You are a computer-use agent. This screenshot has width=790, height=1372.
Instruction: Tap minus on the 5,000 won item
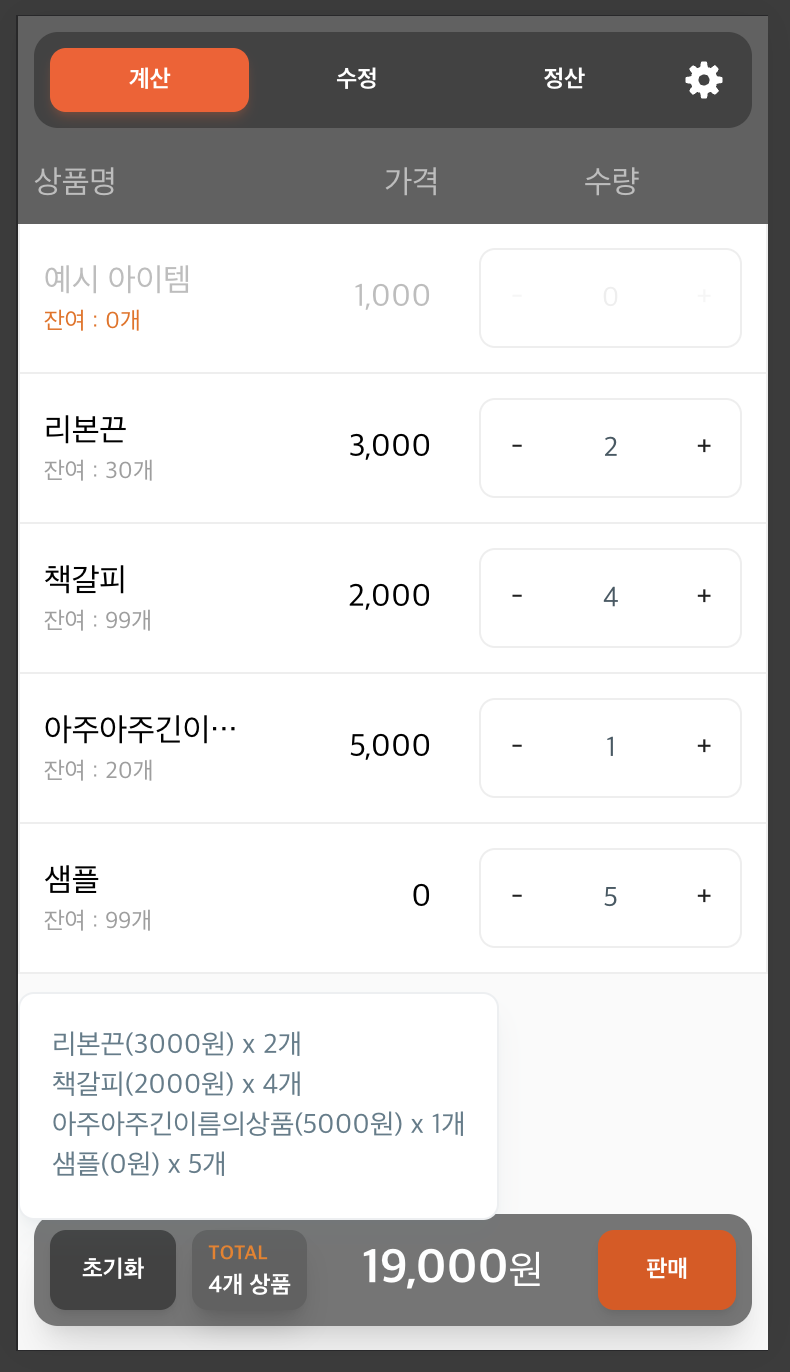tap(517, 746)
